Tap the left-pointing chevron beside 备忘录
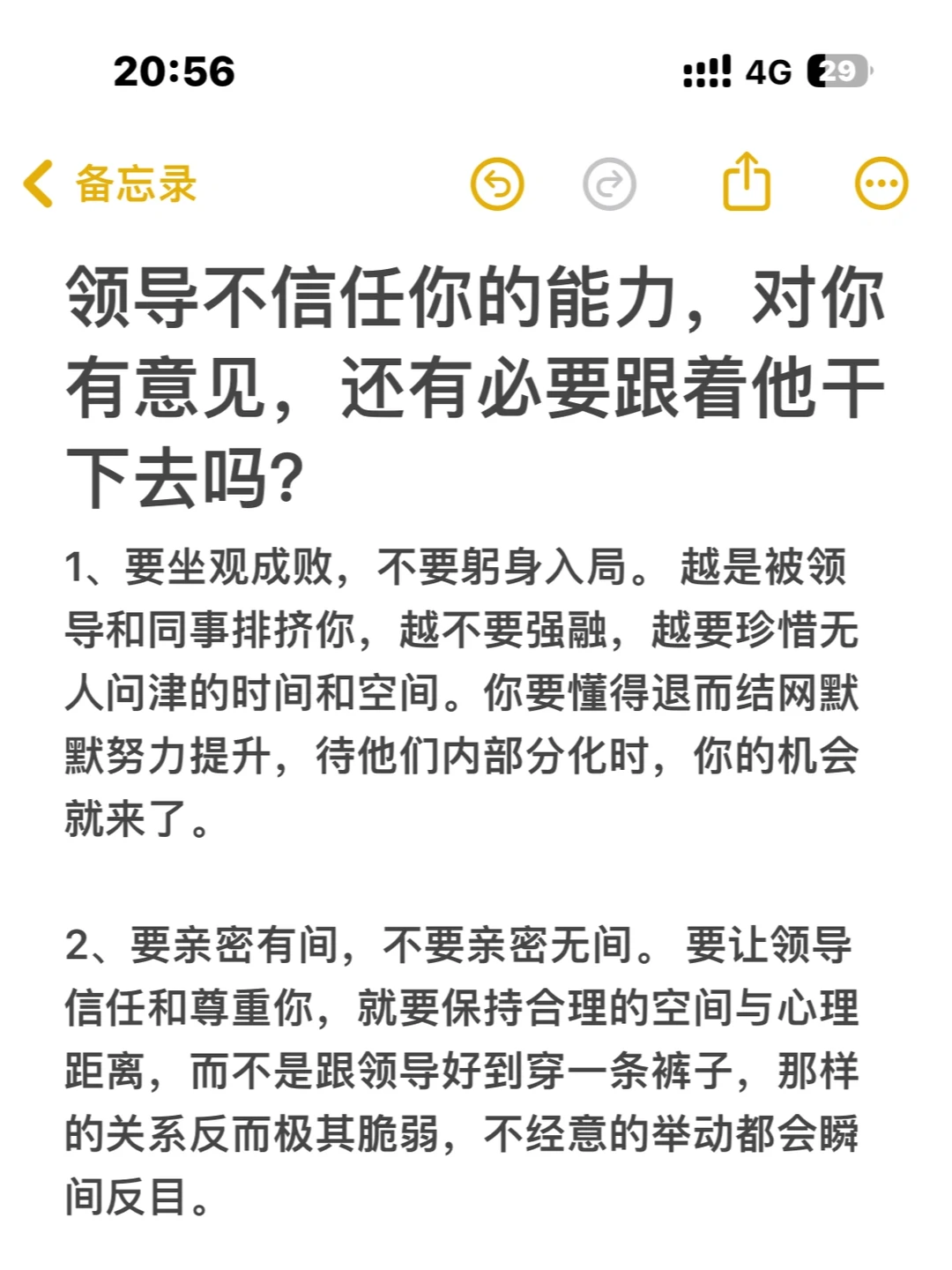Image resolution: width=952 pixels, height=1270 pixels. coord(35,182)
